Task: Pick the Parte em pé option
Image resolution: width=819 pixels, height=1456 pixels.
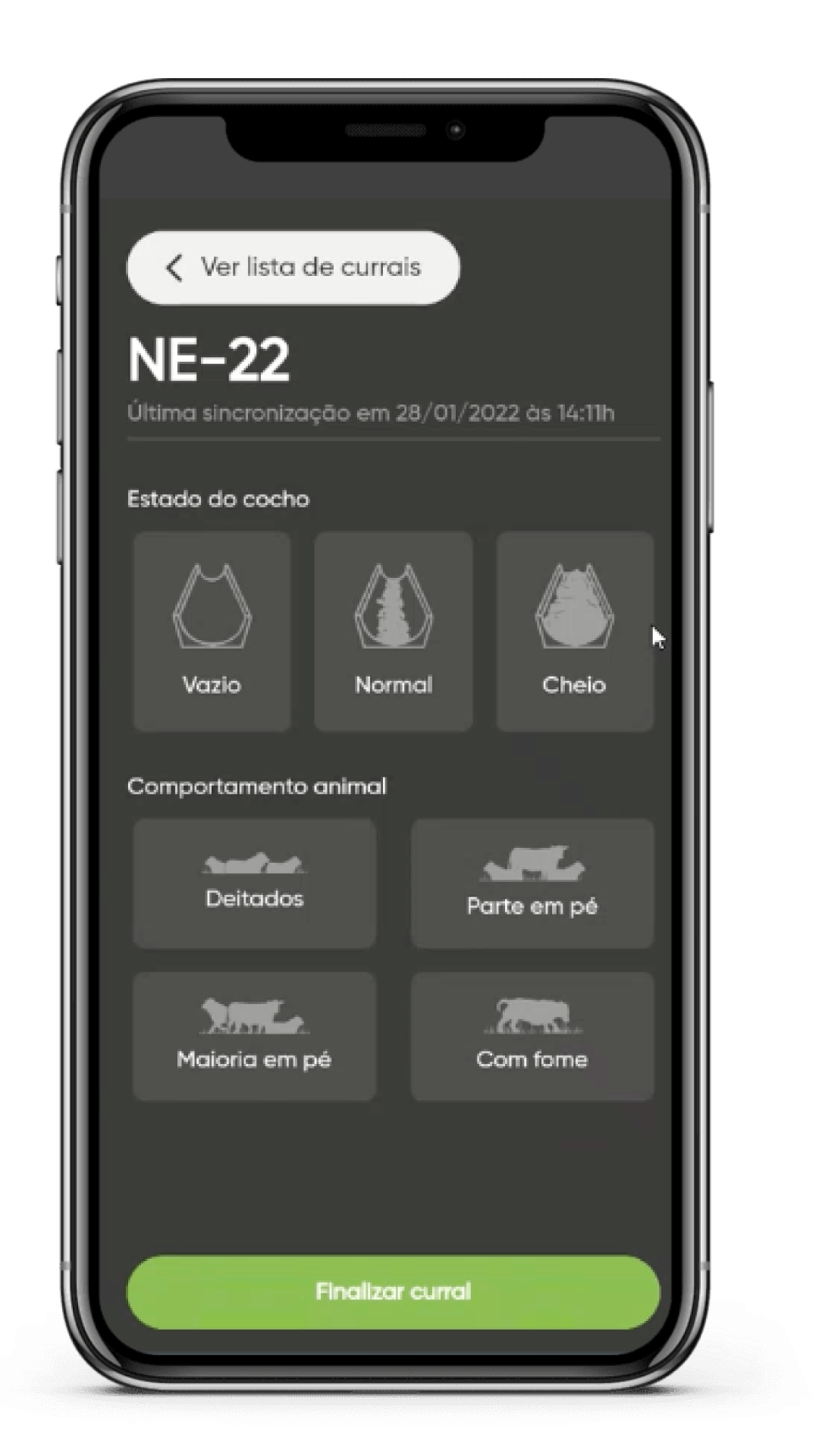Action: [532, 883]
